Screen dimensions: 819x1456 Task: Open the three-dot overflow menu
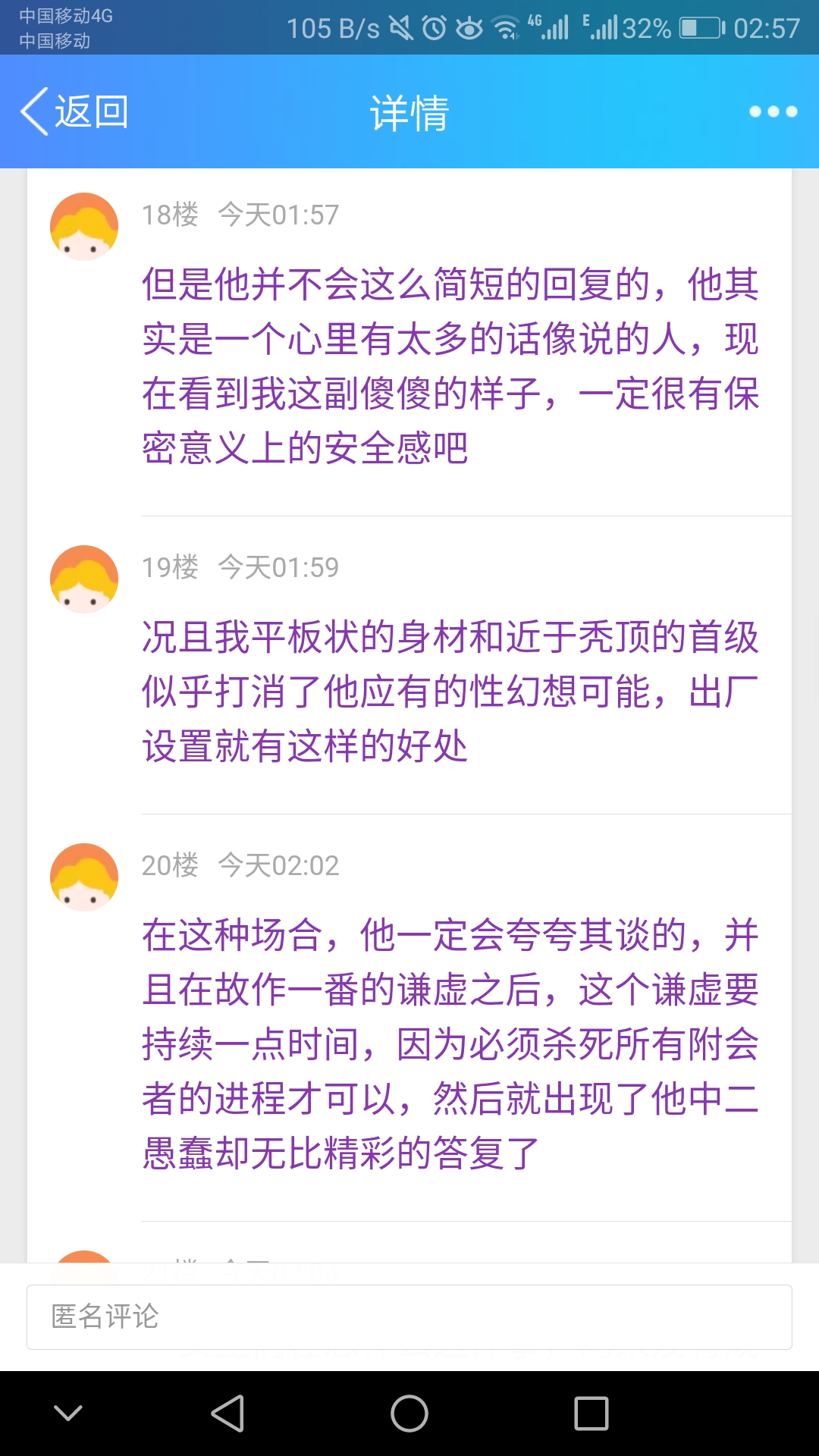[x=773, y=112]
